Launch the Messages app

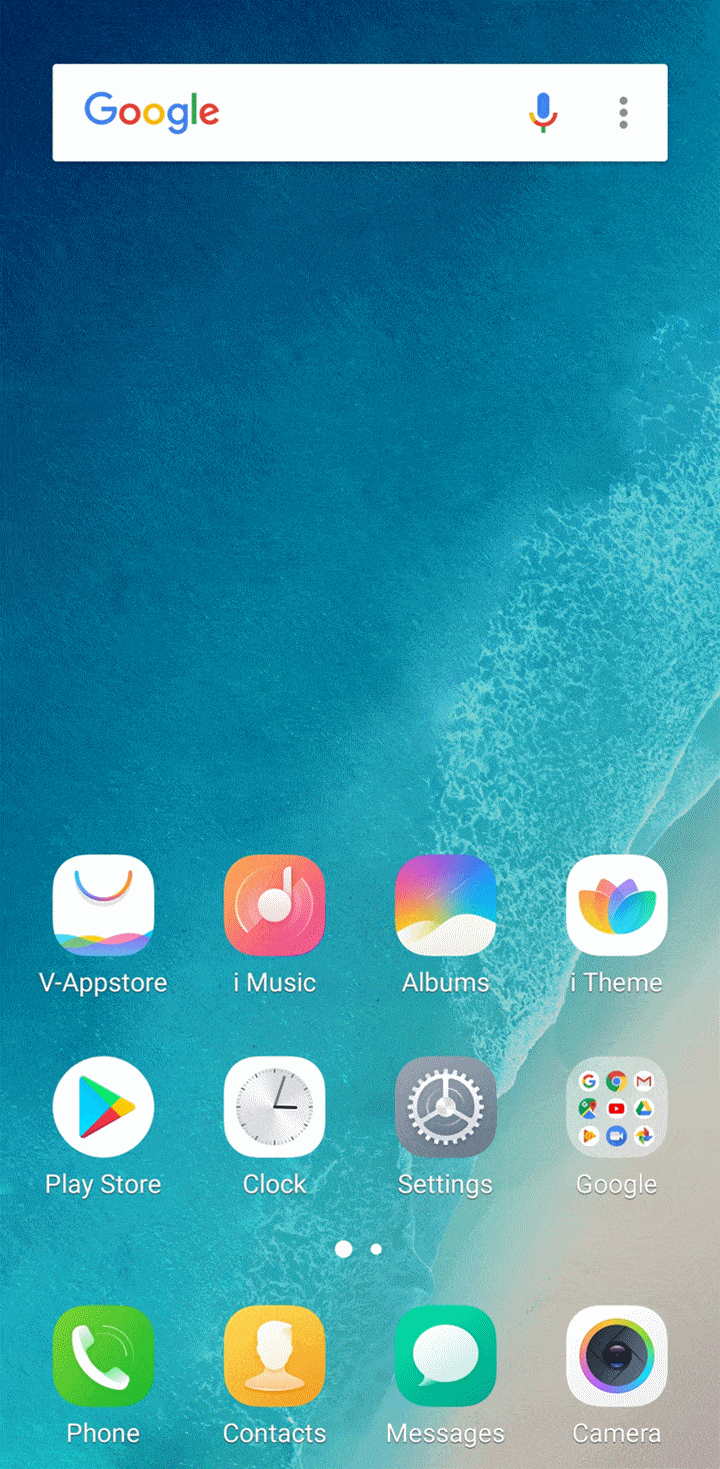pyautogui.click(x=445, y=1356)
